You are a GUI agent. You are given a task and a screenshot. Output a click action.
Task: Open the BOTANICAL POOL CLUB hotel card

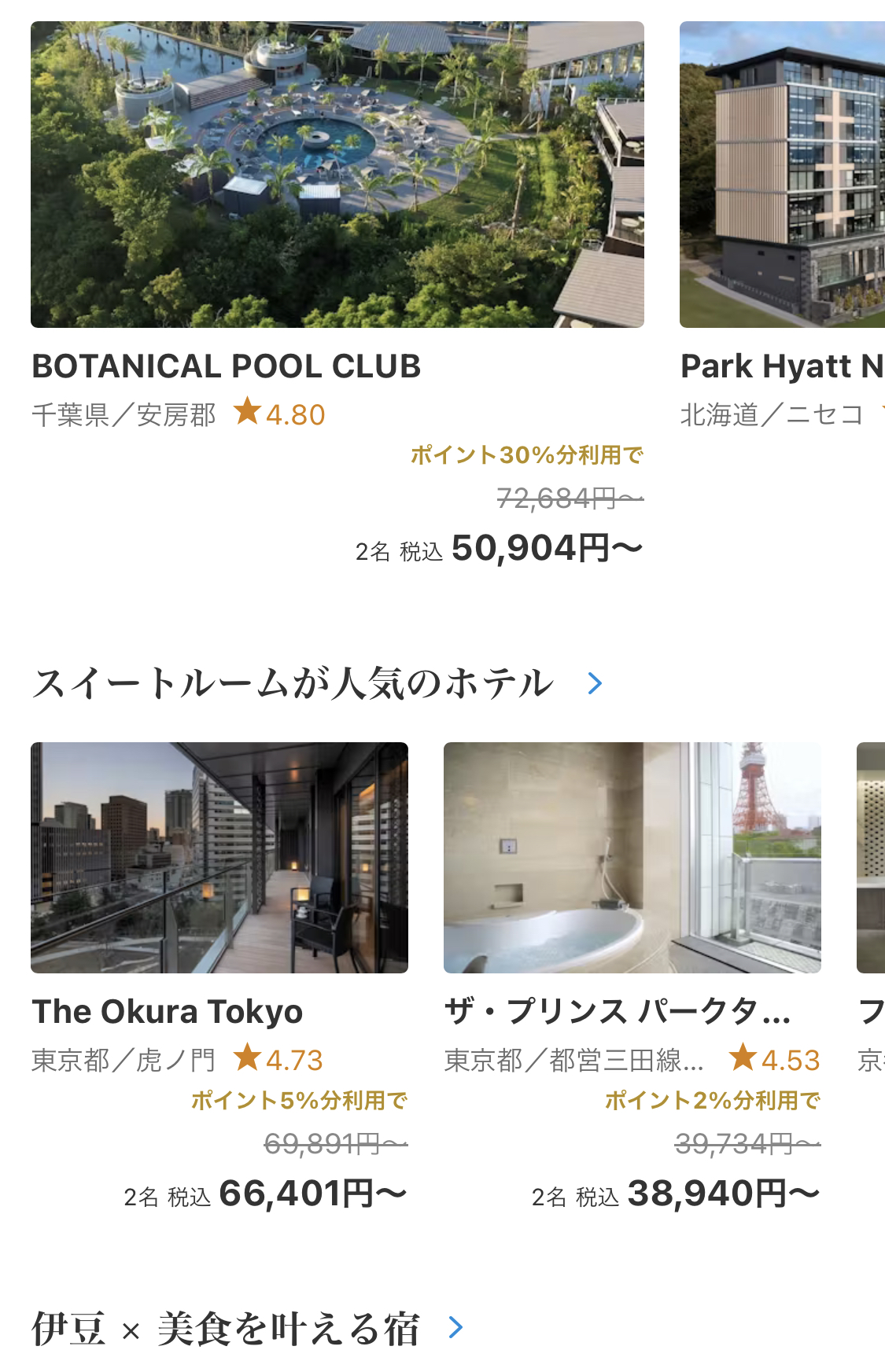point(337,175)
